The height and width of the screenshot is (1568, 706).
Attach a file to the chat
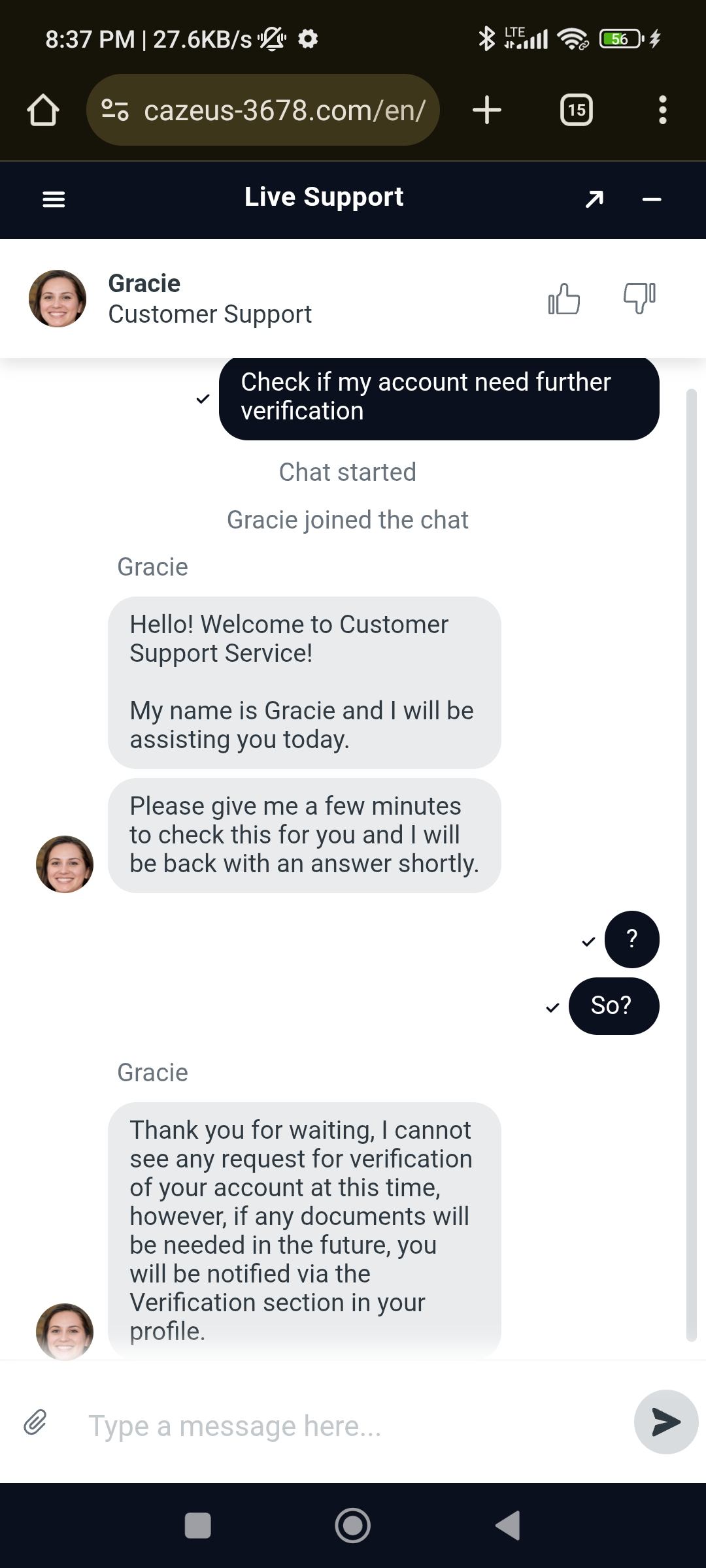point(35,1422)
